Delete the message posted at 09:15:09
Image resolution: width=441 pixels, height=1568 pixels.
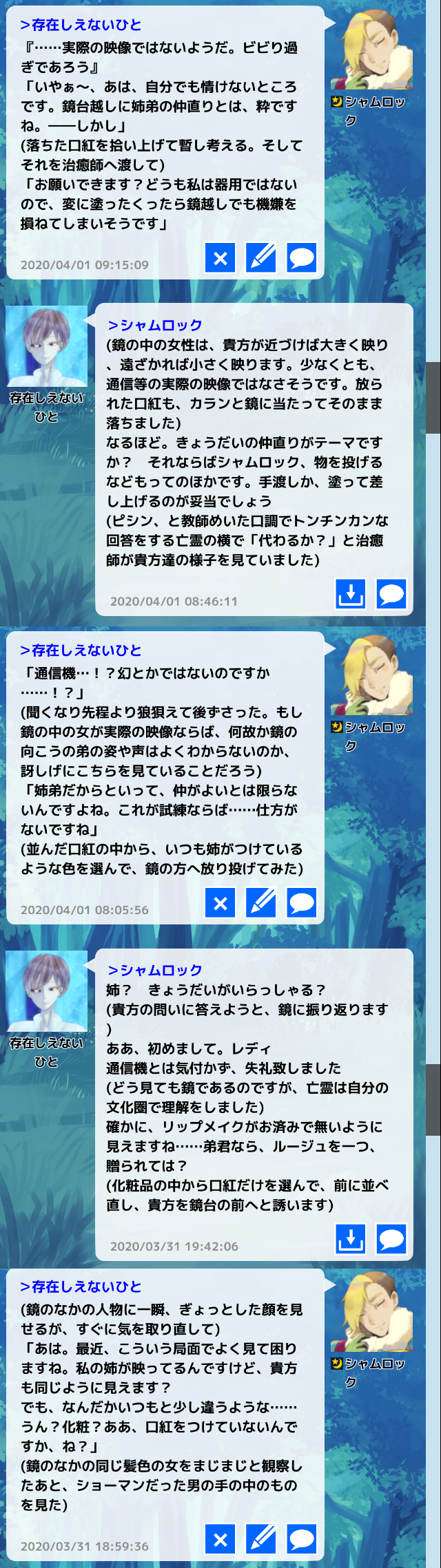[220, 259]
